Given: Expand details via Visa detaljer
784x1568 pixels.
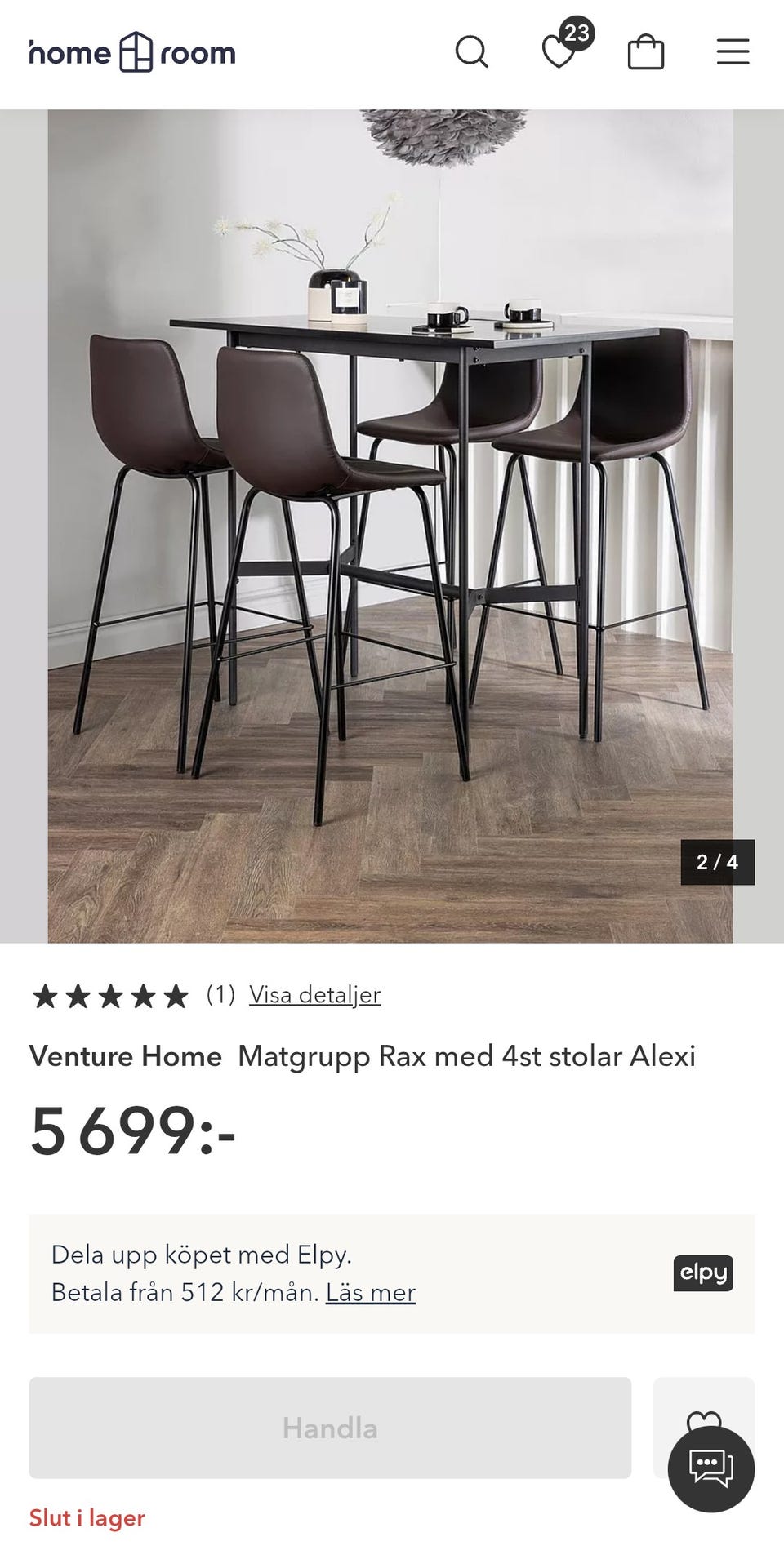Looking at the screenshot, I should coord(314,995).
